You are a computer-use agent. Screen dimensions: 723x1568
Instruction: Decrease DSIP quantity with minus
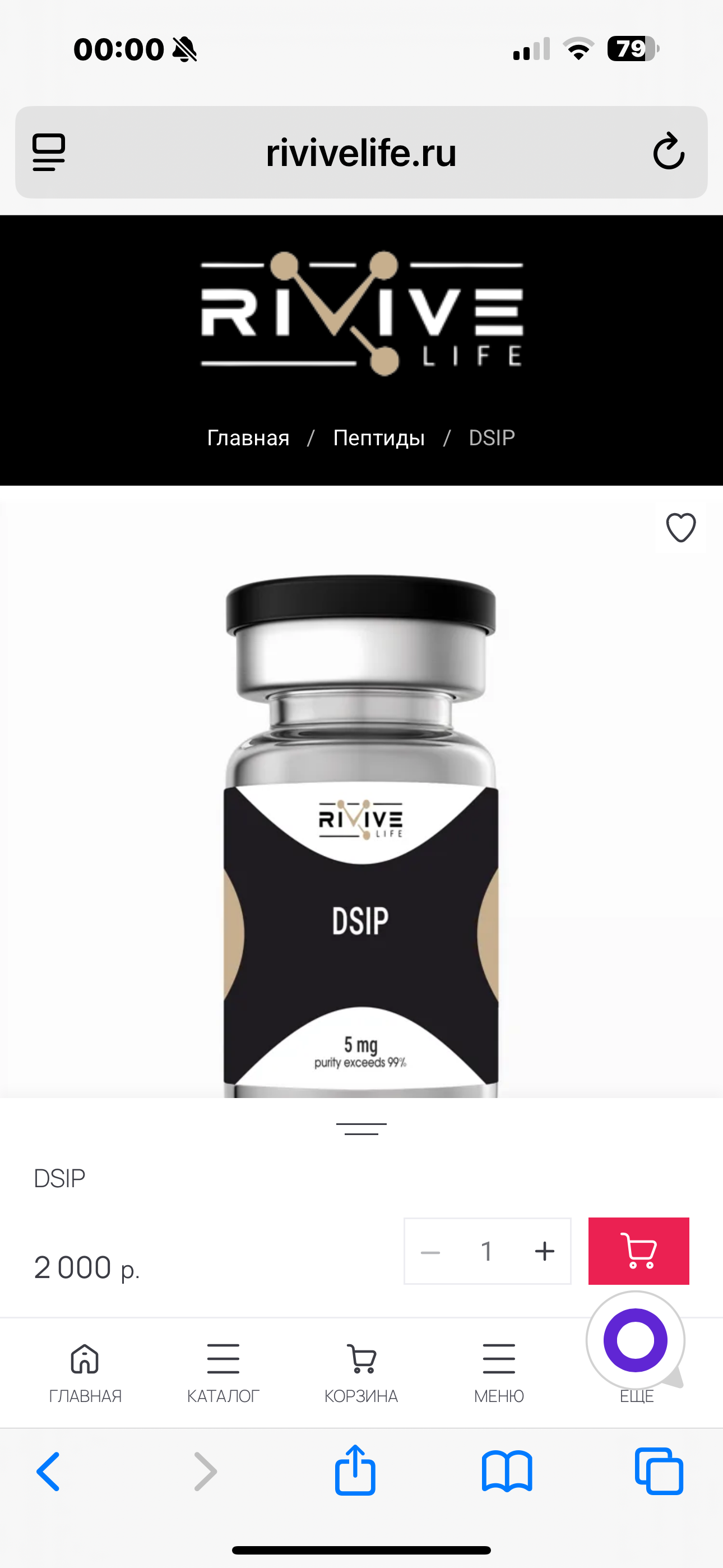point(430,1252)
